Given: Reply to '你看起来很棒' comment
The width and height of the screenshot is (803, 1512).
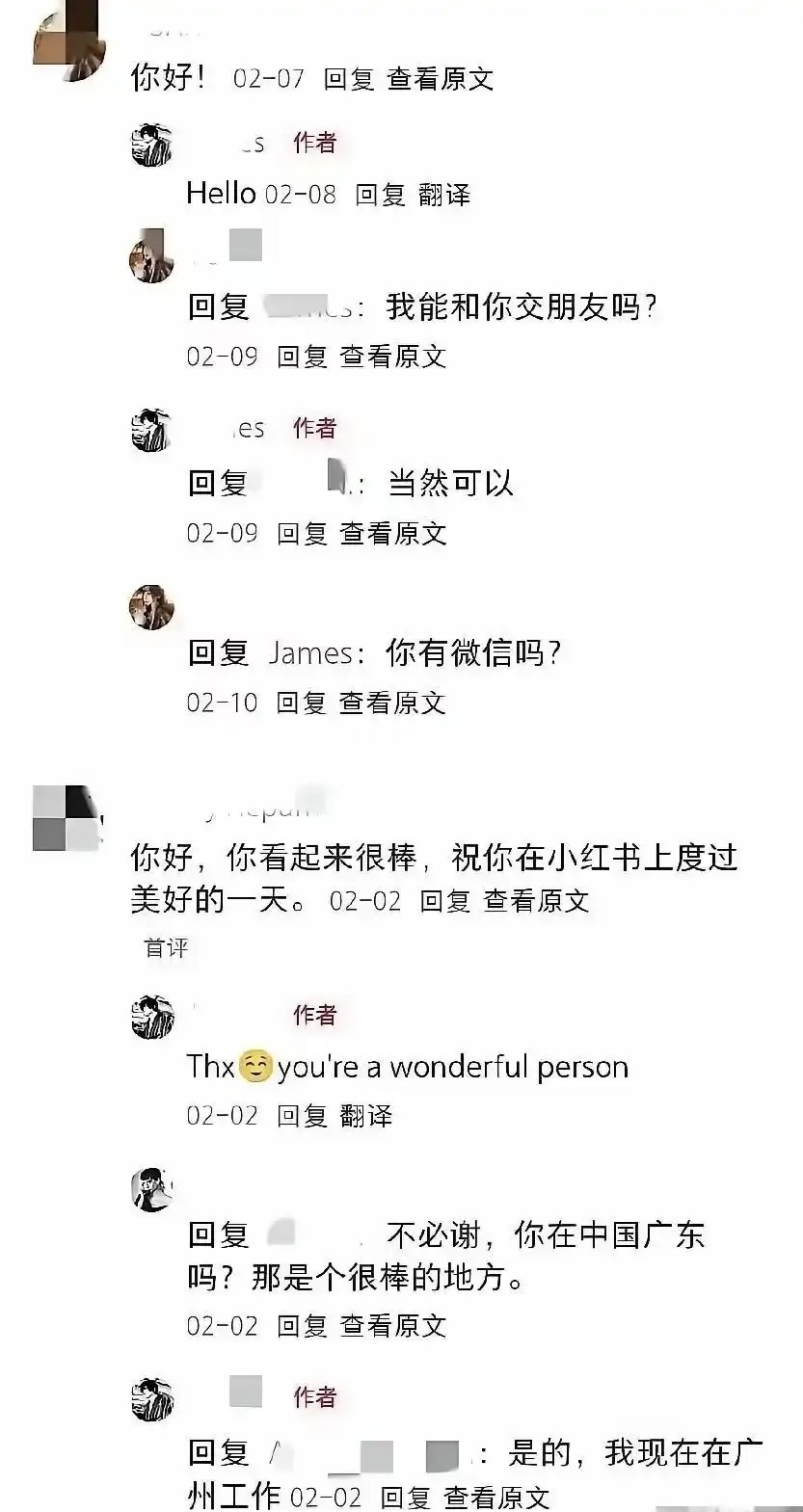Looking at the screenshot, I should pyautogui.click(x=444, y=901).
